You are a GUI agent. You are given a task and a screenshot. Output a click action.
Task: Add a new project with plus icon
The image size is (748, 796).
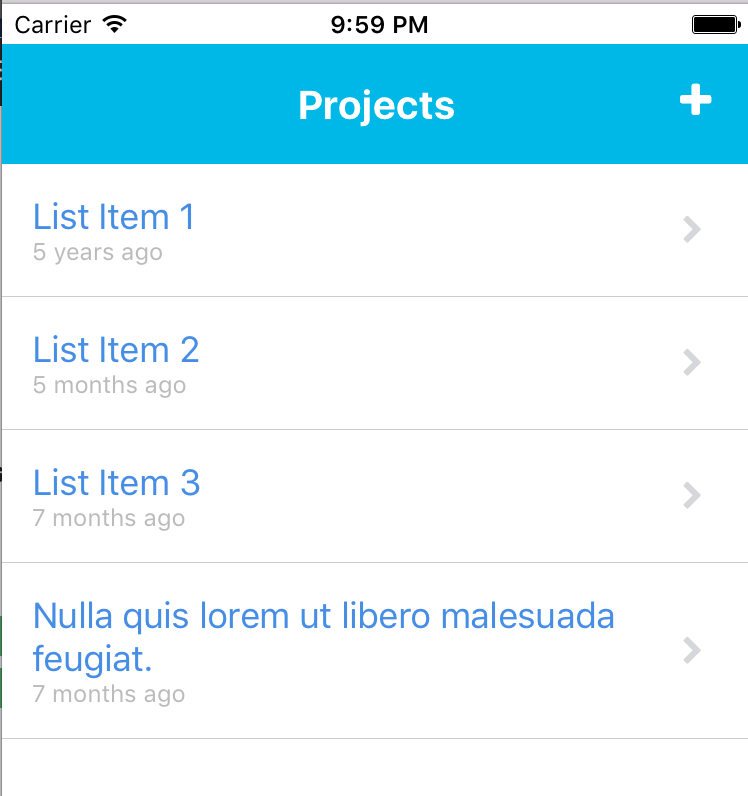[695, 101]
